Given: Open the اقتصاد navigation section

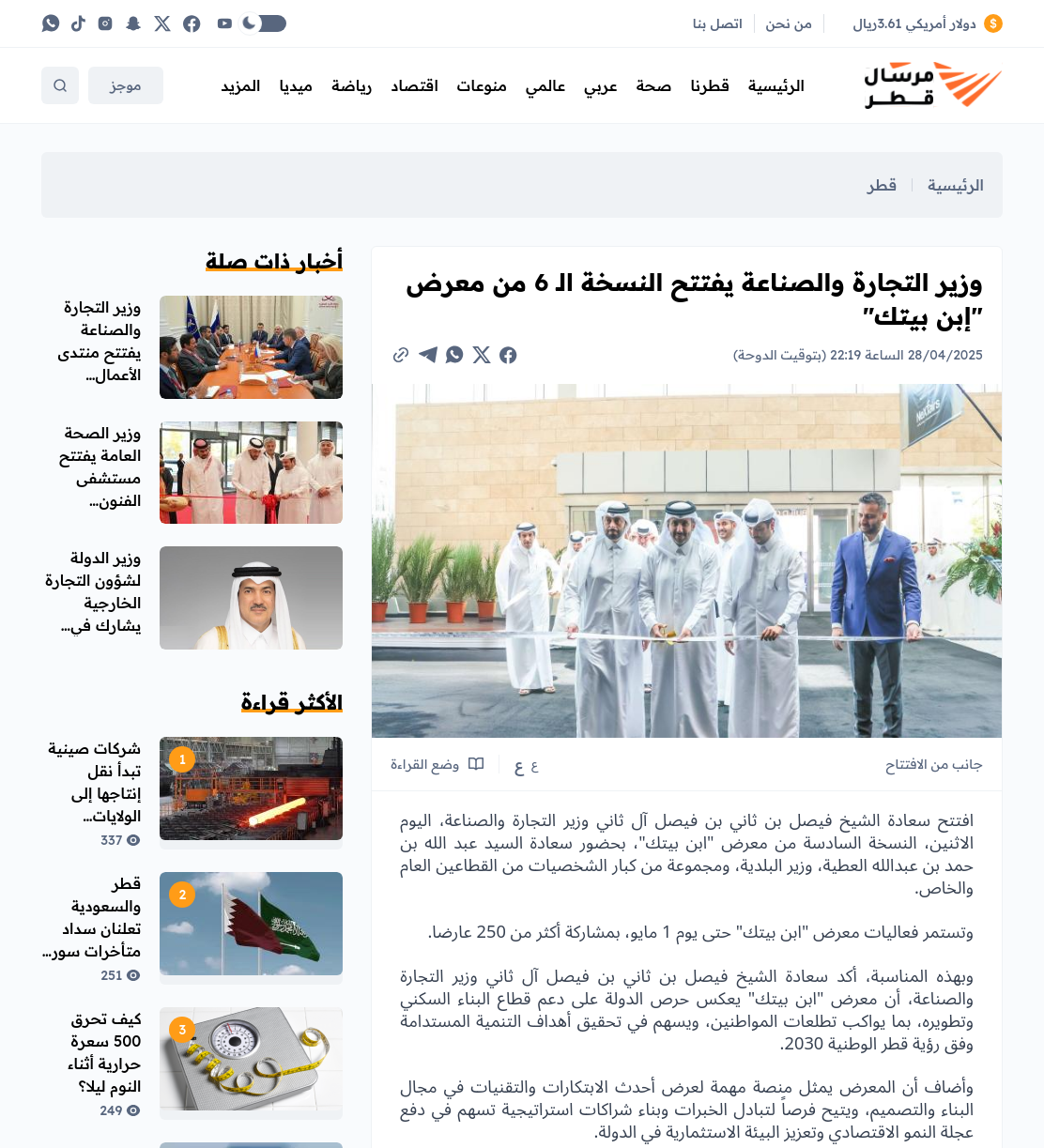Looking at the screenshot, I should pyautogui.click(x=415, y=86).
